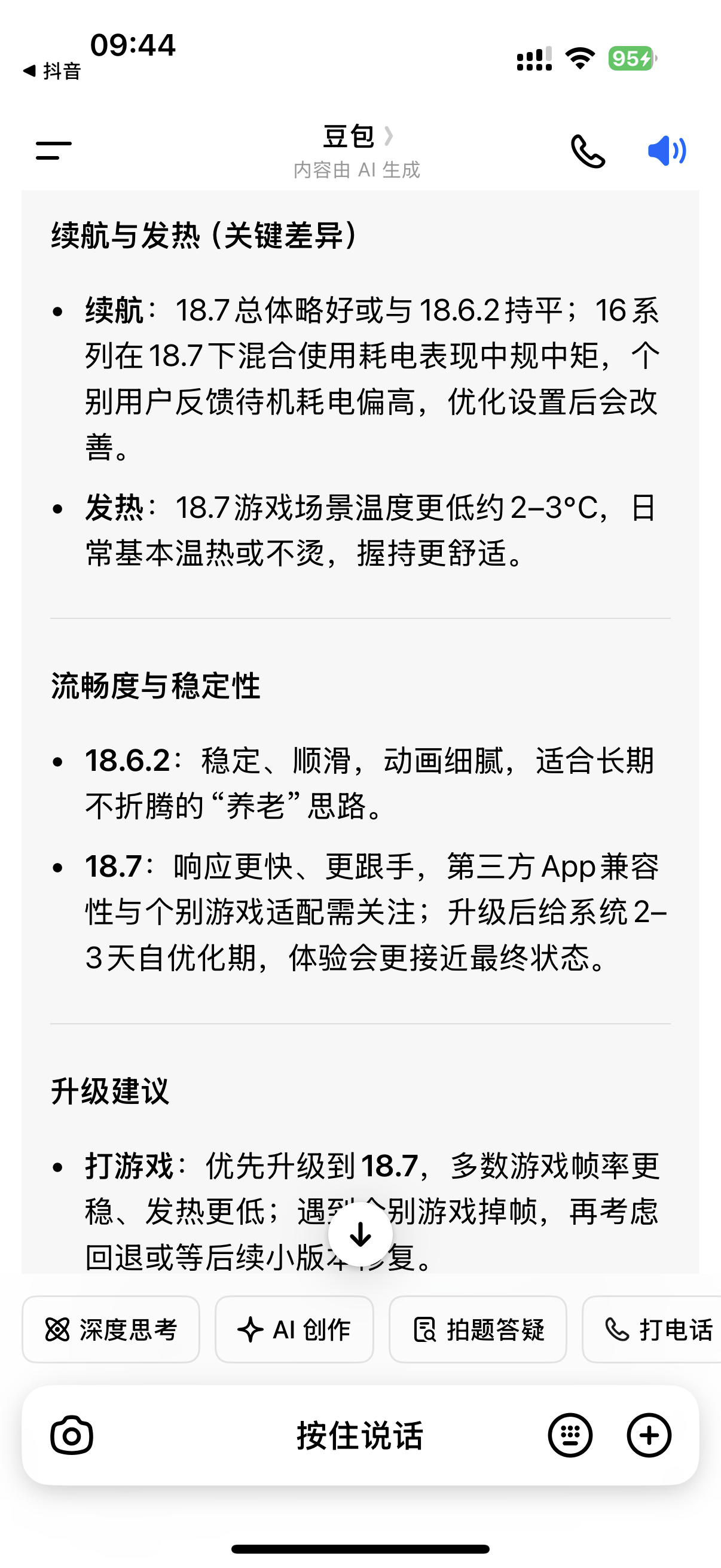Return to 抖音 via the back arrow
Viewport: 721px width, 1568px height.
(52, 71)
